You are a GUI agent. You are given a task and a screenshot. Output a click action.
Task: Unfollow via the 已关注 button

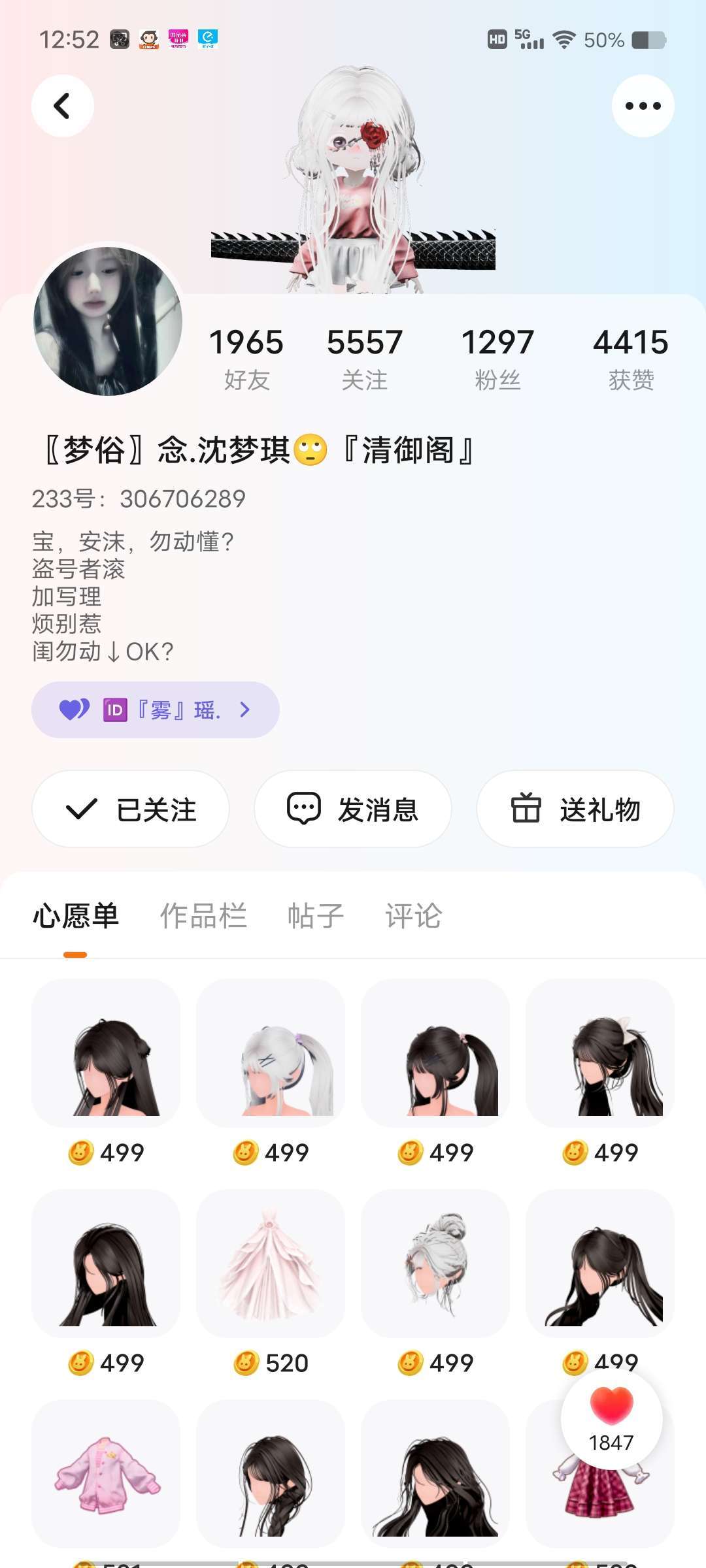click(x=131, y=809)
